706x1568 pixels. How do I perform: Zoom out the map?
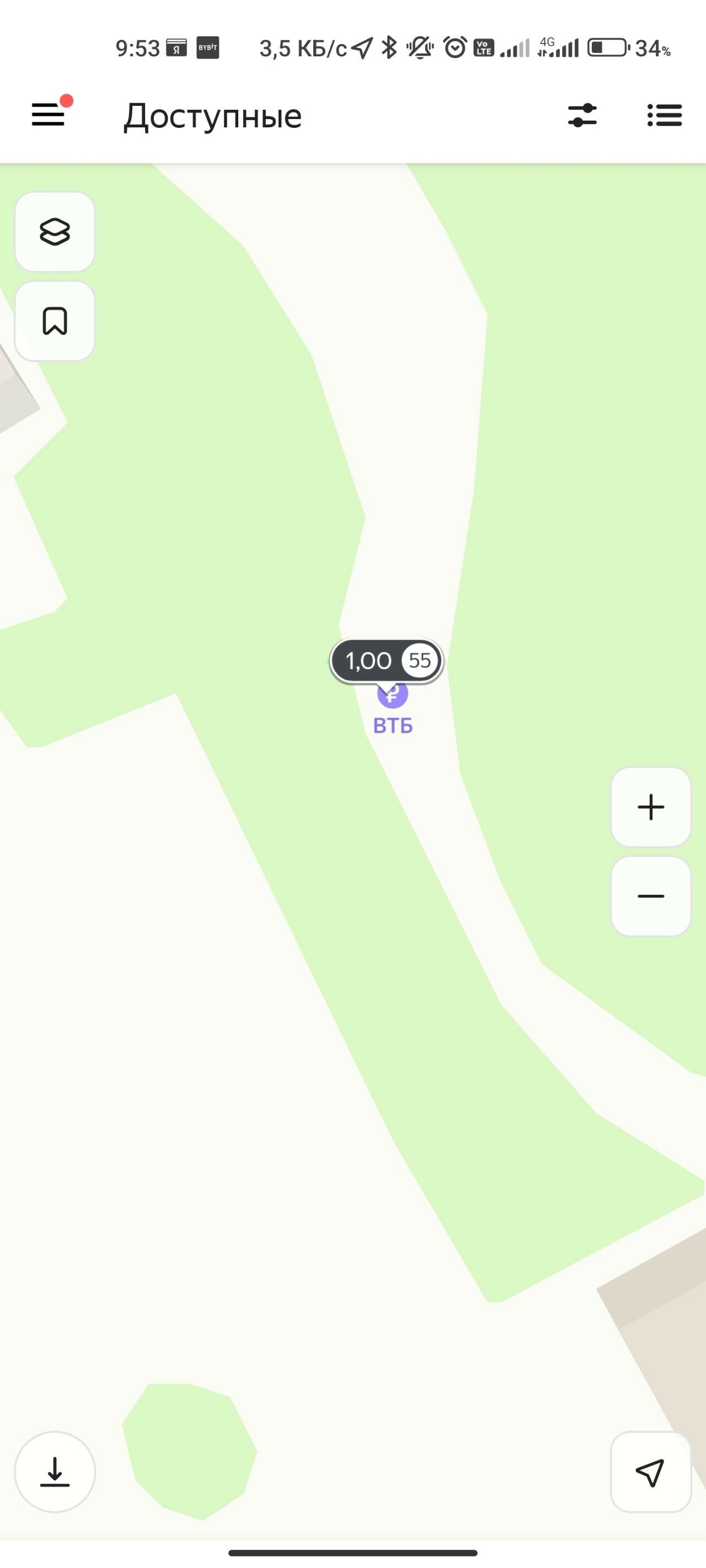650,896
